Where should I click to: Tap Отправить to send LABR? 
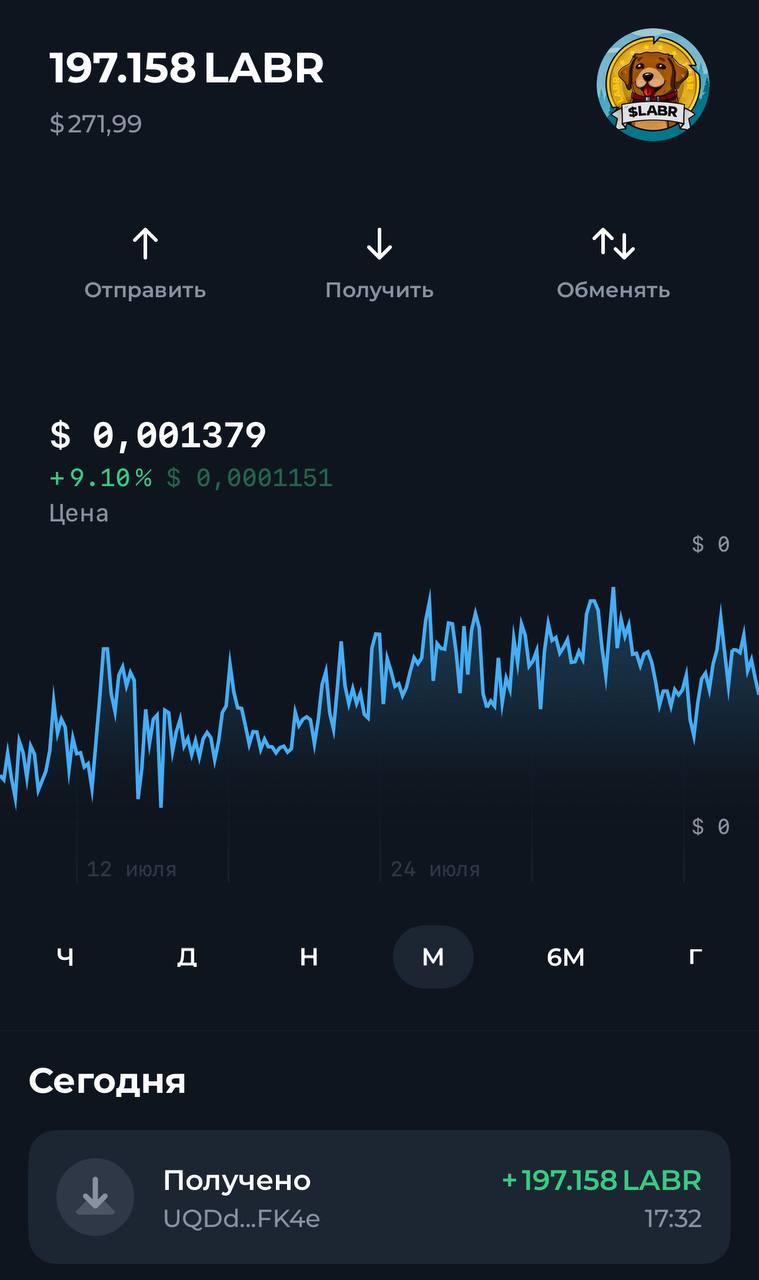[145, 264]
